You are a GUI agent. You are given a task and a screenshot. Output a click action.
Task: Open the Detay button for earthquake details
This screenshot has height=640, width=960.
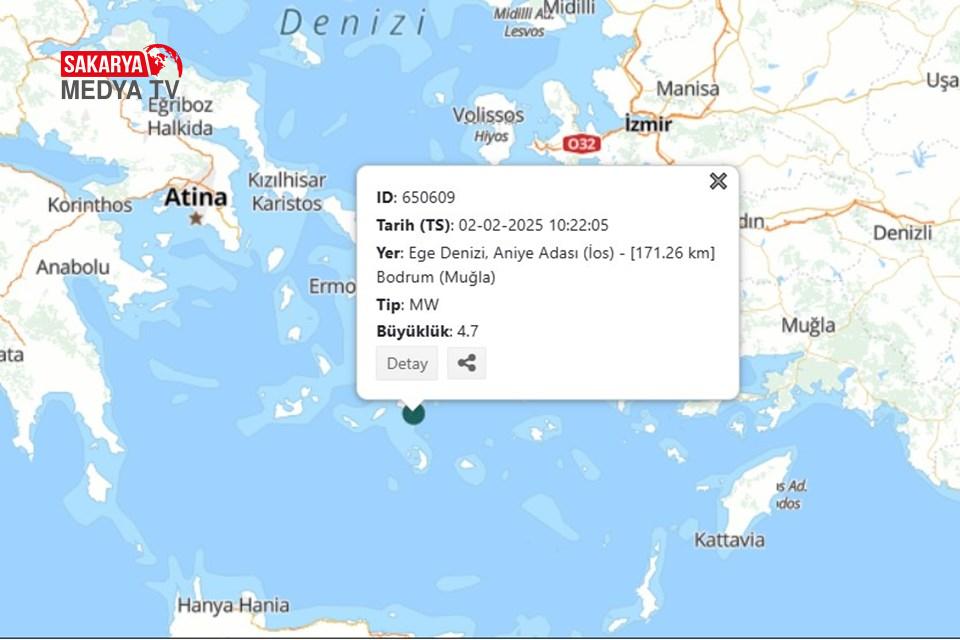click(407, 363)
